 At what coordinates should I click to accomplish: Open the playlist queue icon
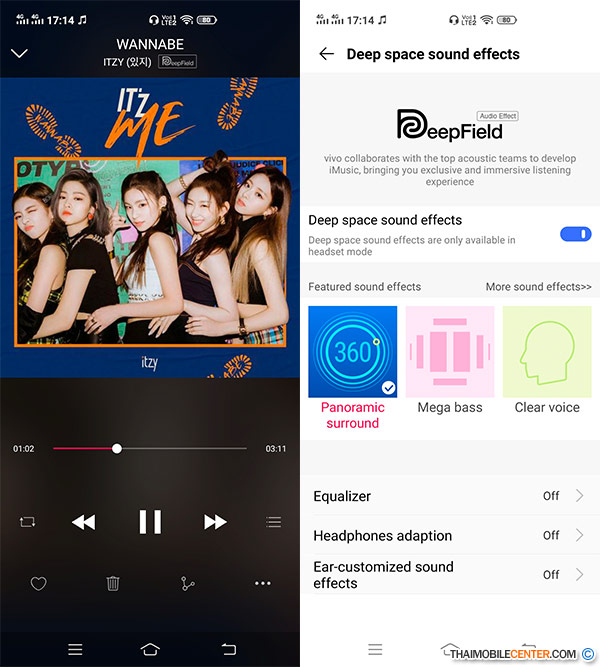click(x=273, y=521)
